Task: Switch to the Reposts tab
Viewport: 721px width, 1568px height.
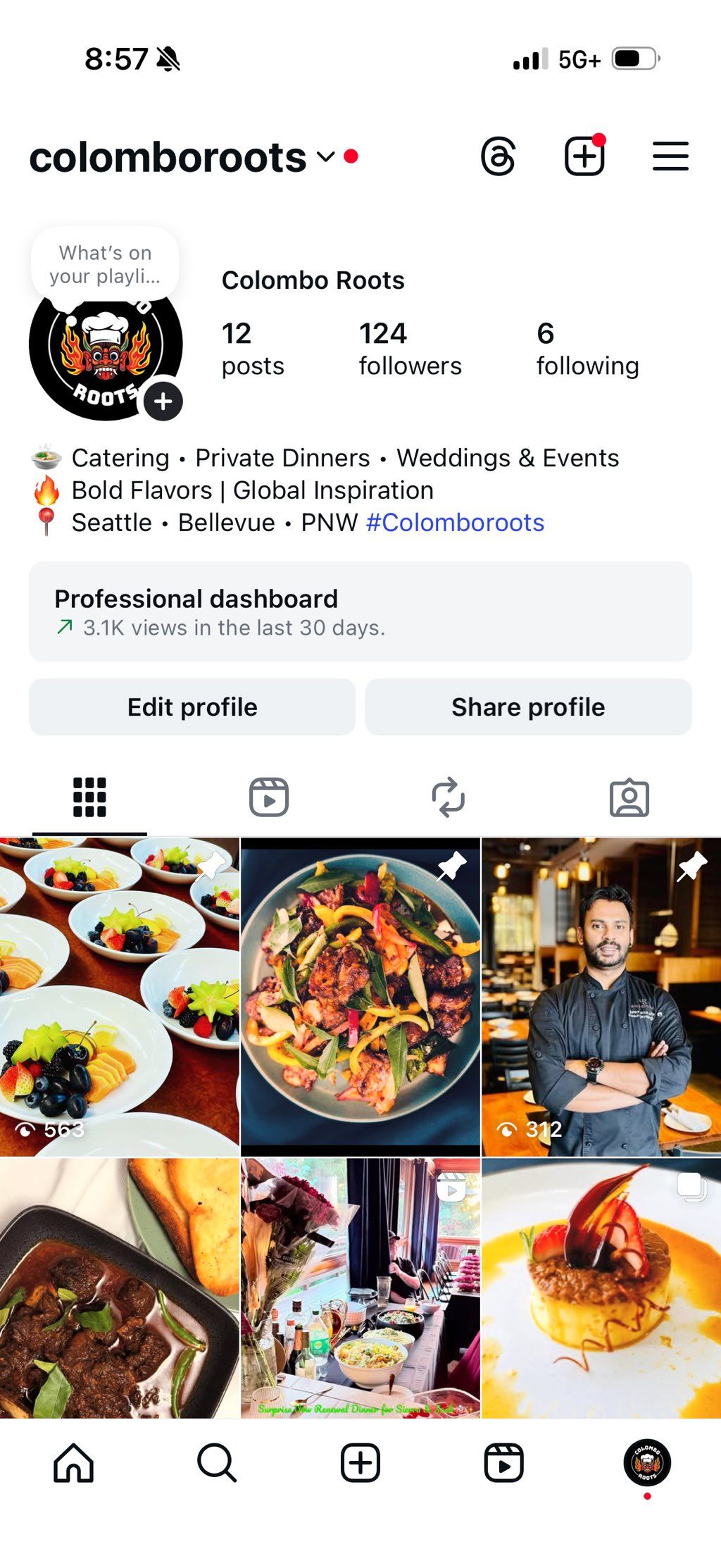Action: click(449, 797)
